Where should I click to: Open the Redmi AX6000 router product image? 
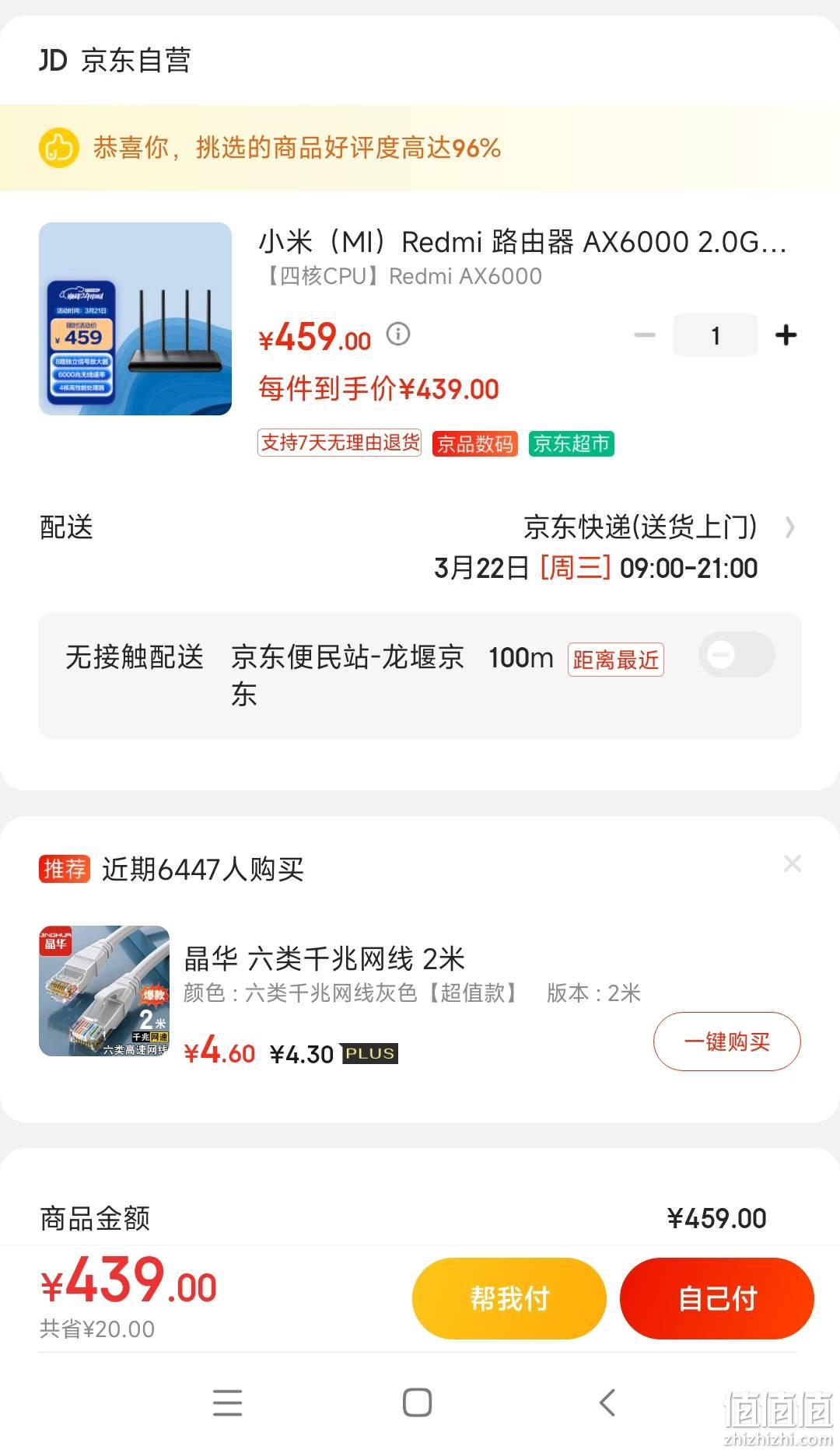(x=135, y=319)
